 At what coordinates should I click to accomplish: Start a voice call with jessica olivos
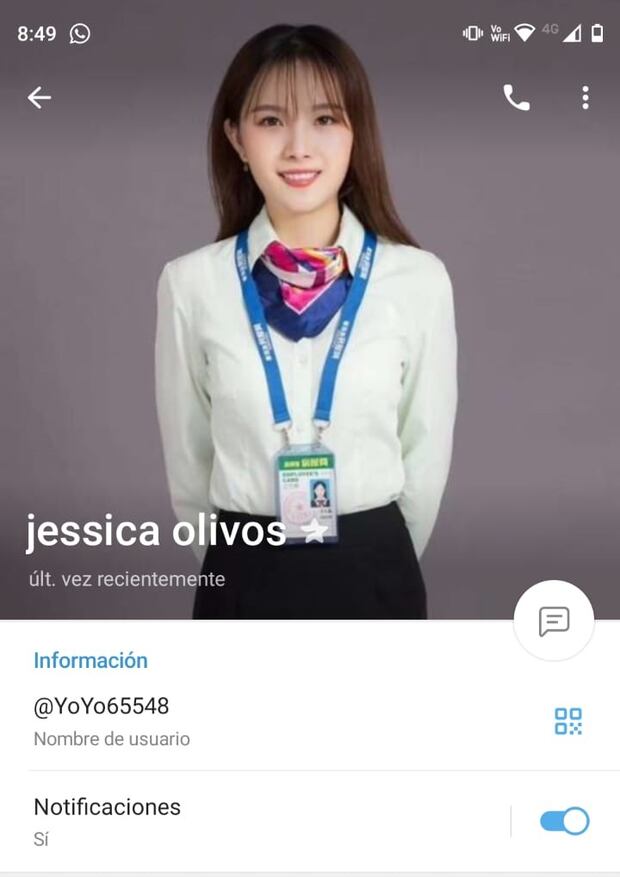pyautogui.click(x=516, y=97)
